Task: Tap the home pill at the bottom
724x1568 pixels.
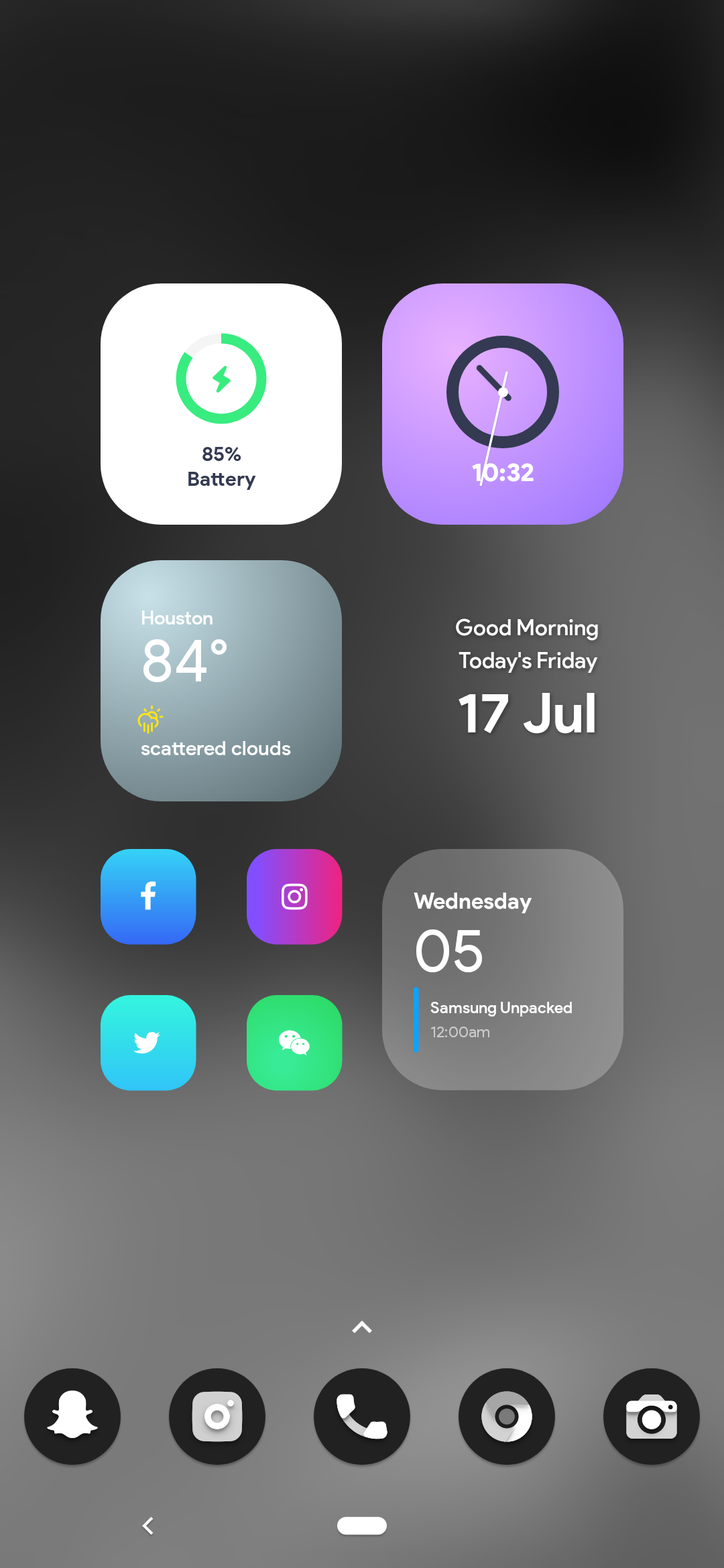Action: 362,1525
